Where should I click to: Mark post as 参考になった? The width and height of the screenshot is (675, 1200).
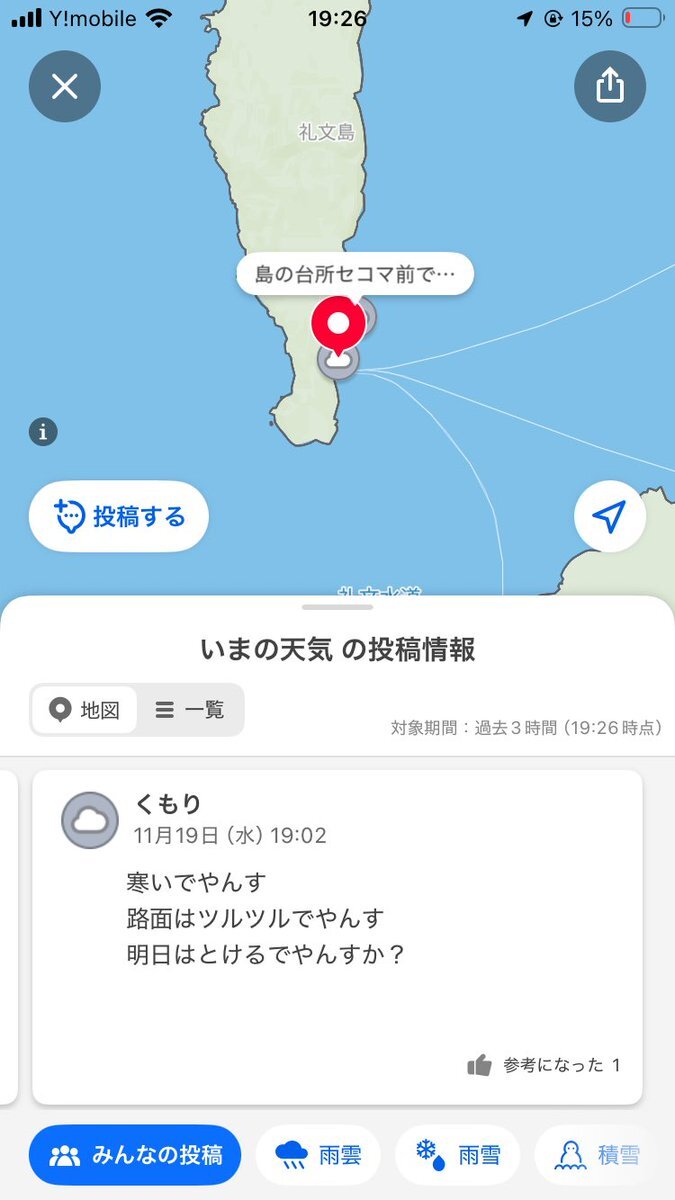click(545, 1065)
